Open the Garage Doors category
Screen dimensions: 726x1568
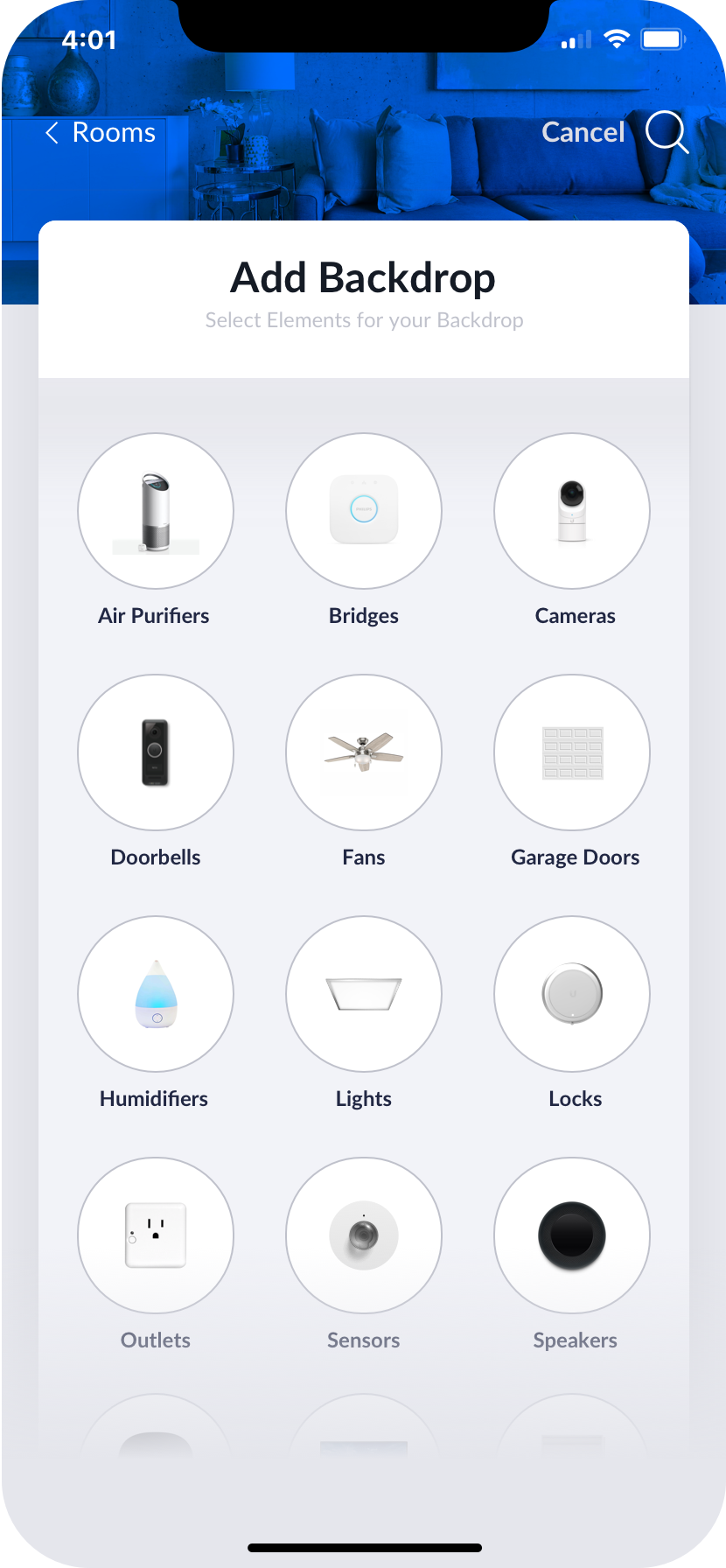[572, 752]
